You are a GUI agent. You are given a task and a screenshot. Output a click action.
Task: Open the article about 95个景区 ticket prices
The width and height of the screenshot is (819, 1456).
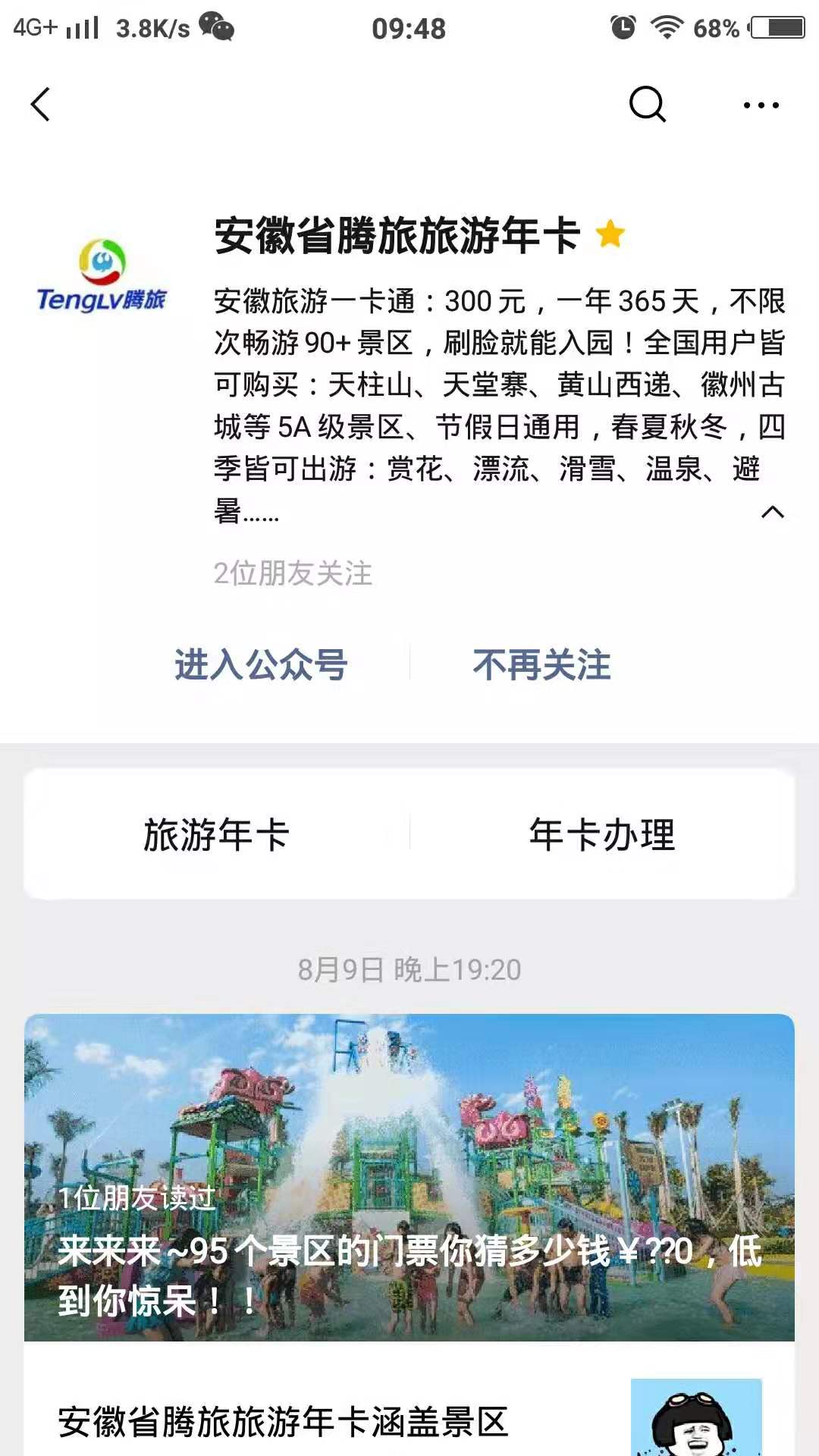(x=409, y=1177)
